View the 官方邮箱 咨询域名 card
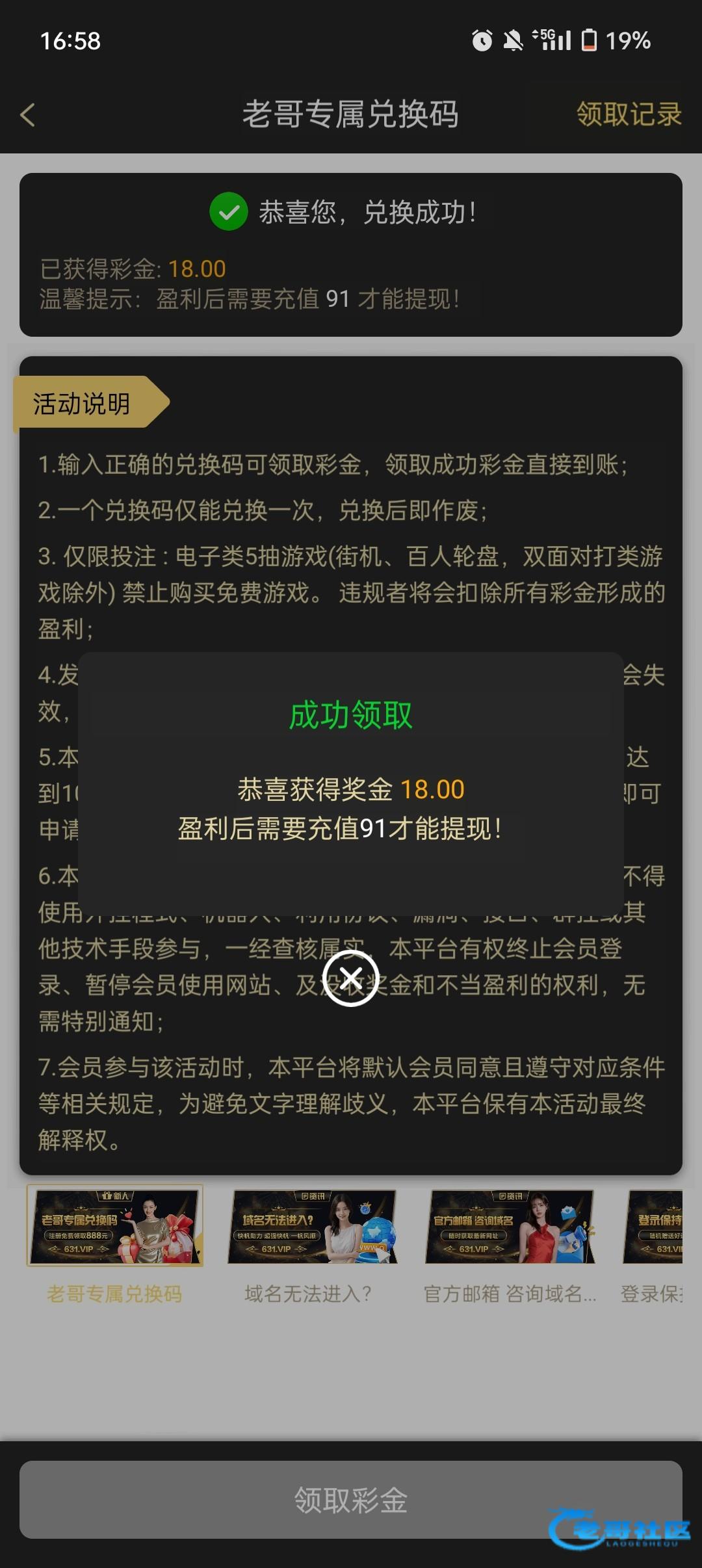This screenshot has width=702, height=1568. click(510, 1244)
